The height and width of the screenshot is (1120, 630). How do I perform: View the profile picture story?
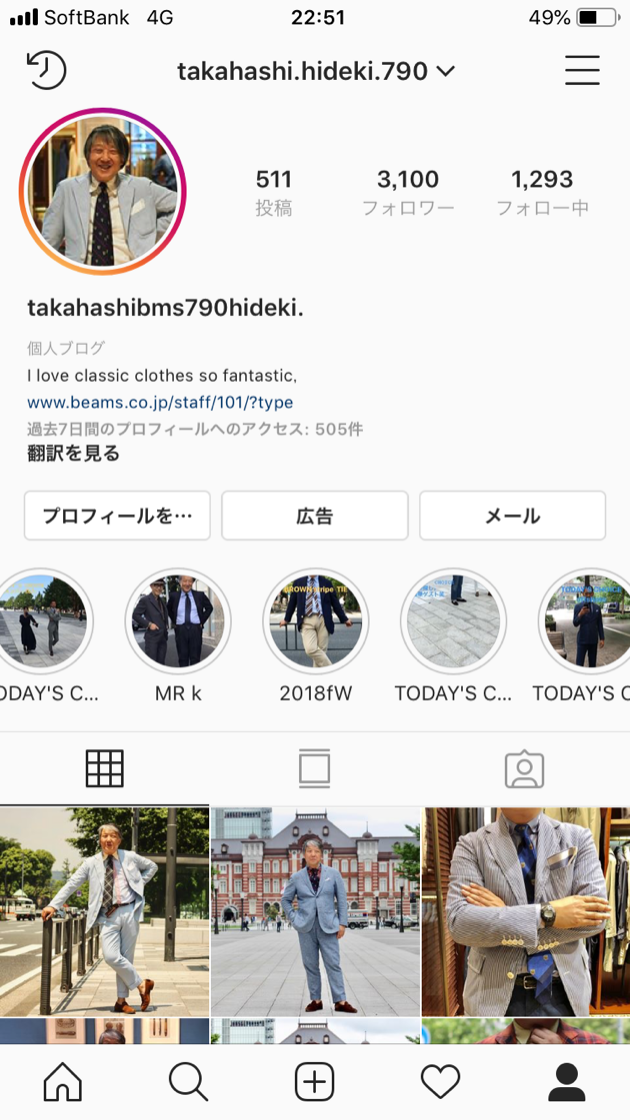coord(102,191)
